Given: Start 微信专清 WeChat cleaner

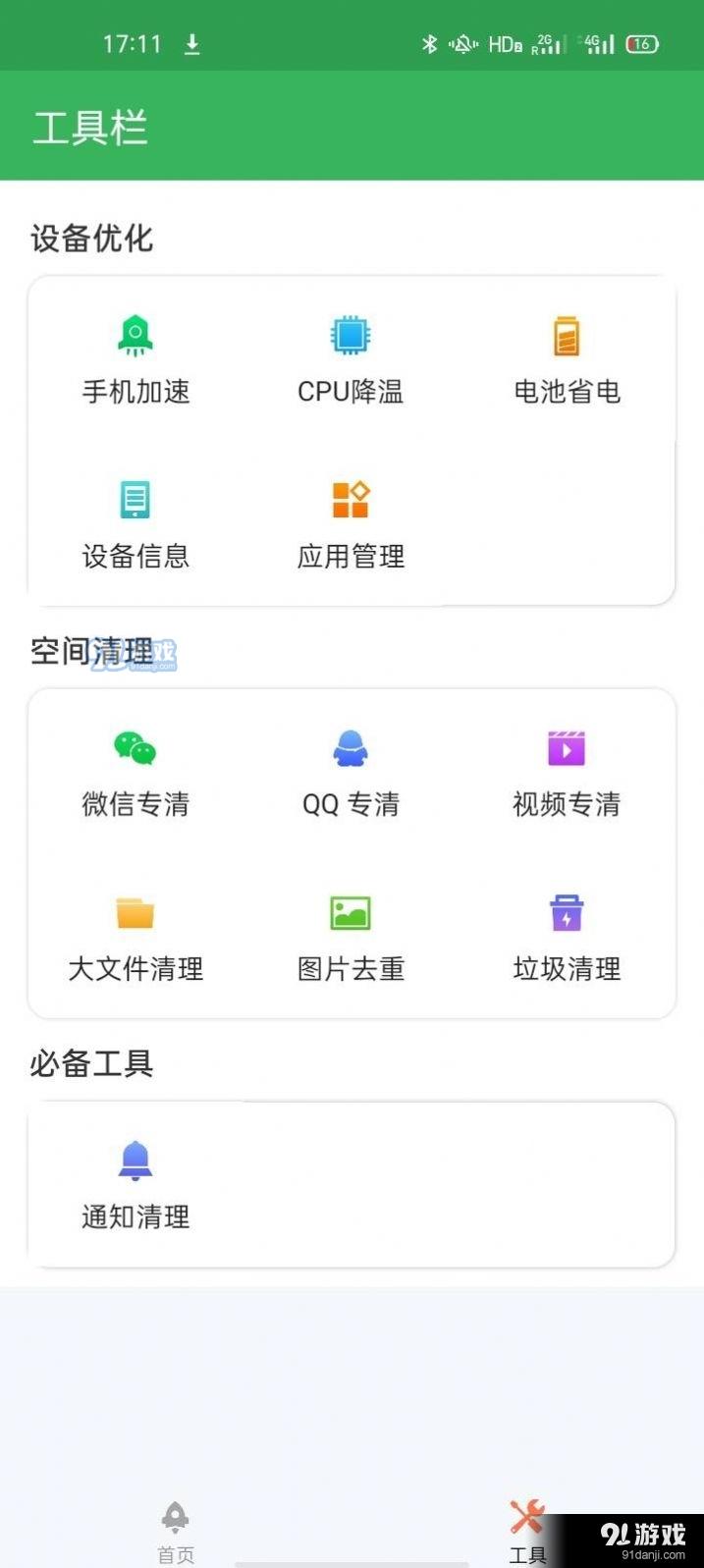Looking at the screenshot, I should click(x=135, y=773).
